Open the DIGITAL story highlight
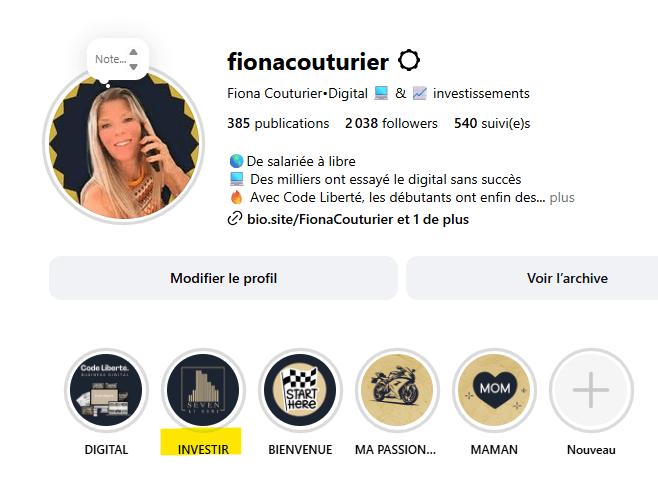 [x=106, y=389]
